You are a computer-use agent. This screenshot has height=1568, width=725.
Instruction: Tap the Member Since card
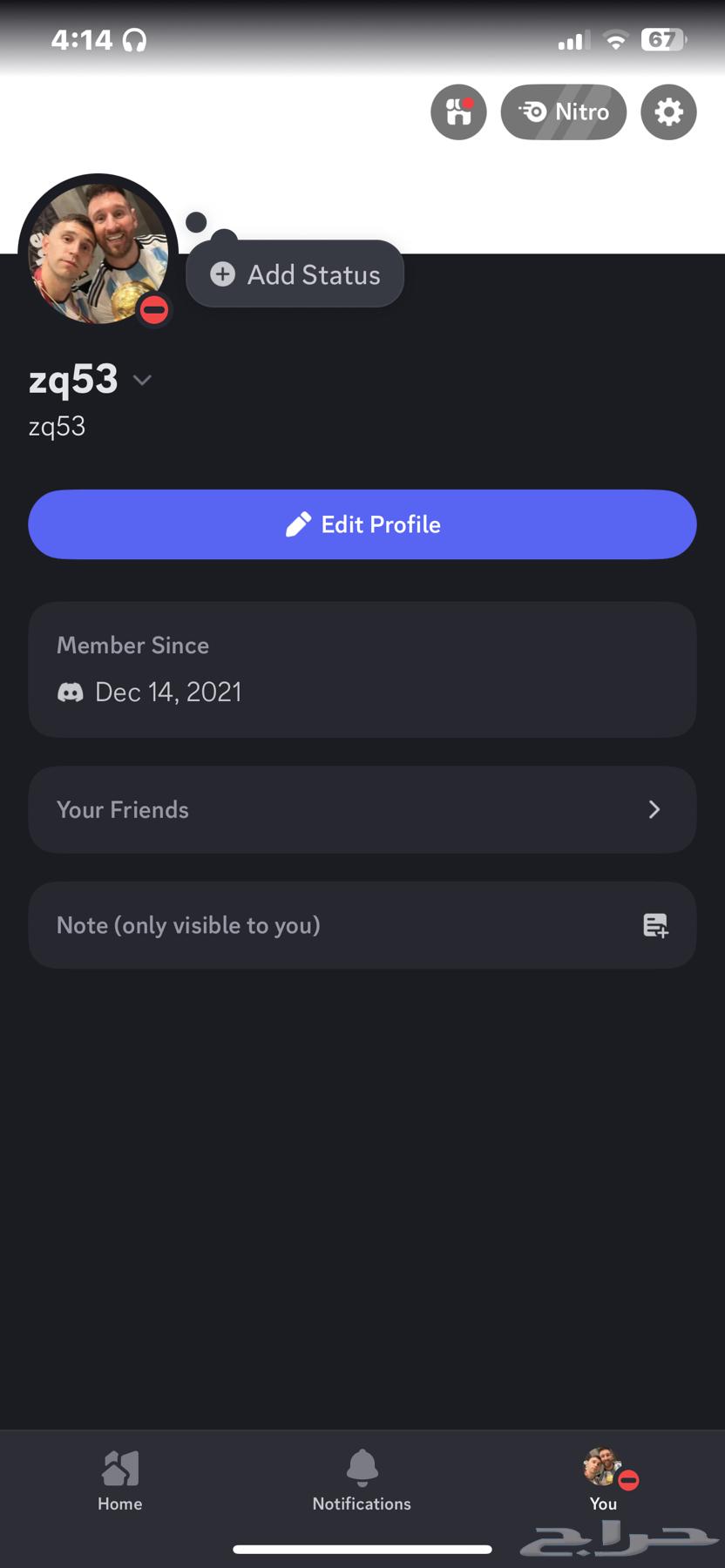(x=362, y=669)
